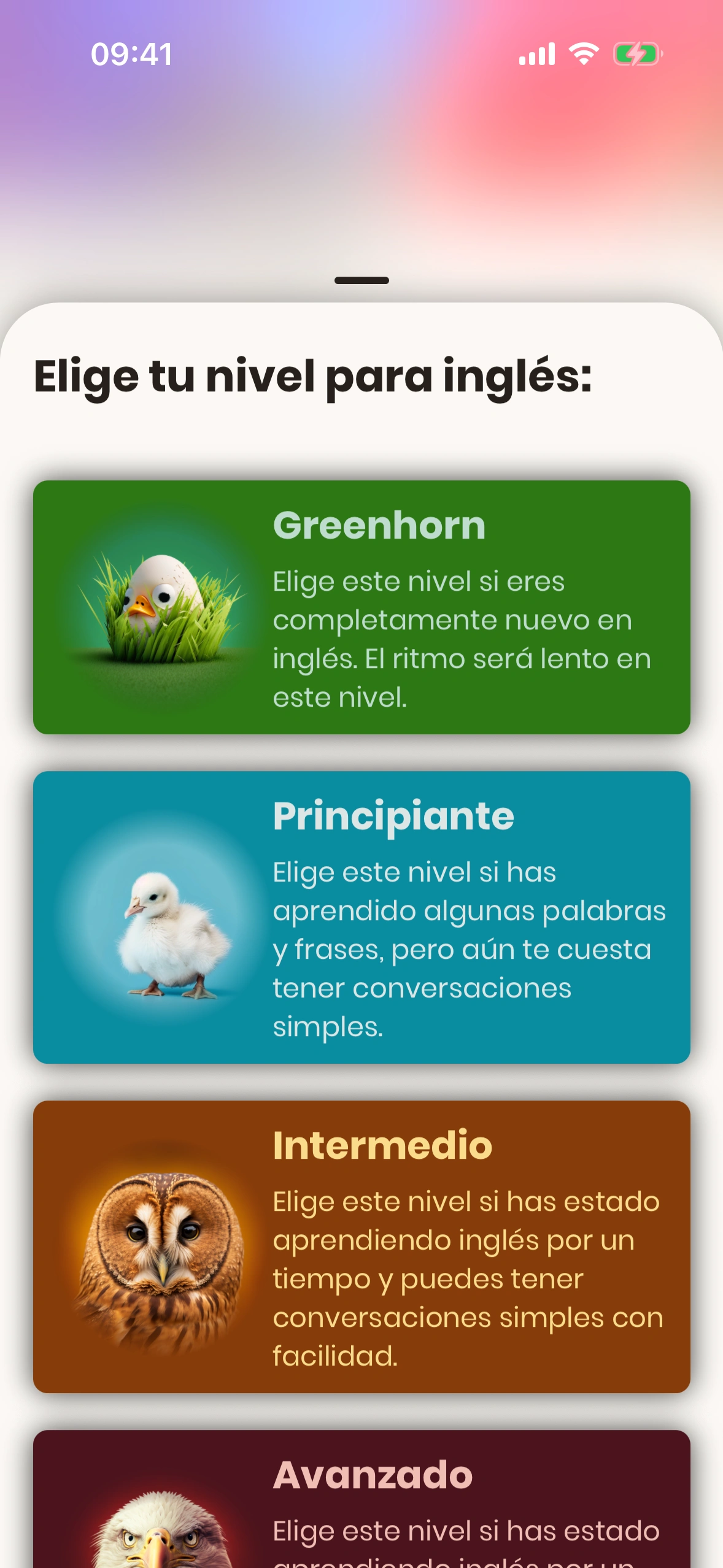Choose the Principiante level card
The image size is (723, 1568).
click(x=361, y=917)
